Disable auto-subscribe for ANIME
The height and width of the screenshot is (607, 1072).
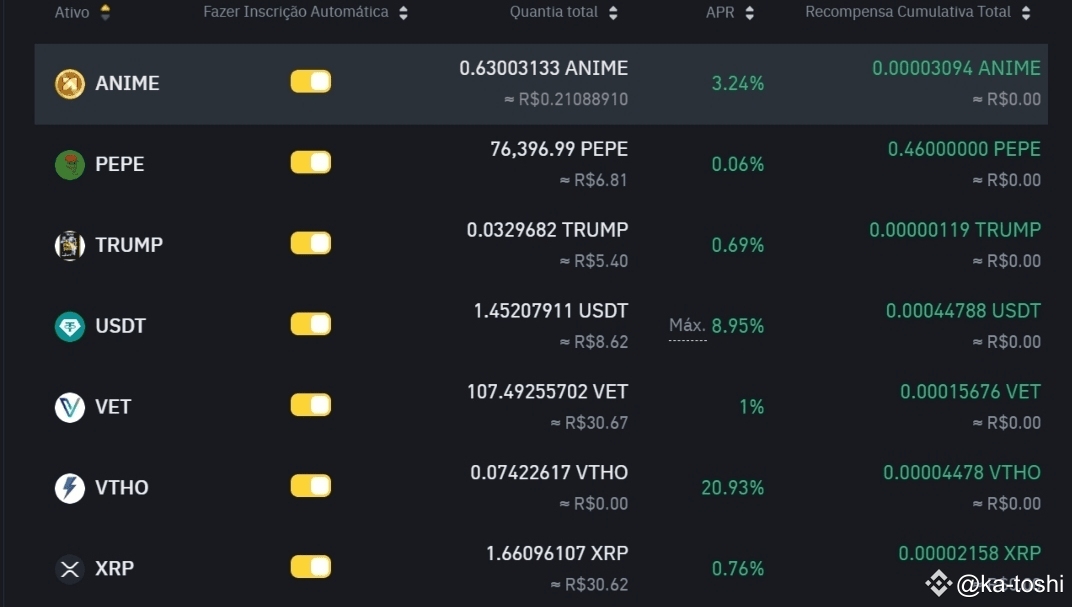coord(310,82)
